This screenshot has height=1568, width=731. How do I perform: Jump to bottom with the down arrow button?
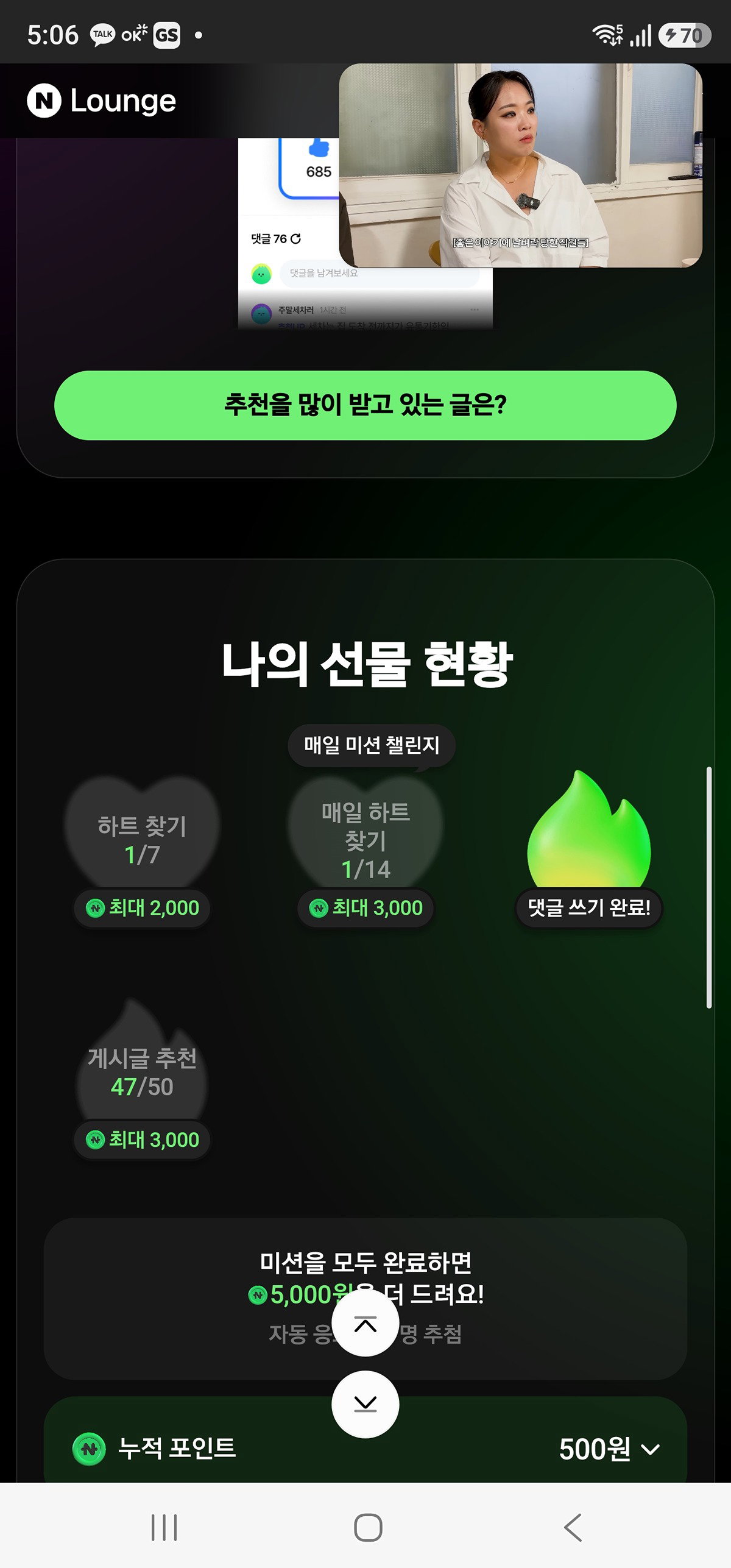(x=365, y=1404)
